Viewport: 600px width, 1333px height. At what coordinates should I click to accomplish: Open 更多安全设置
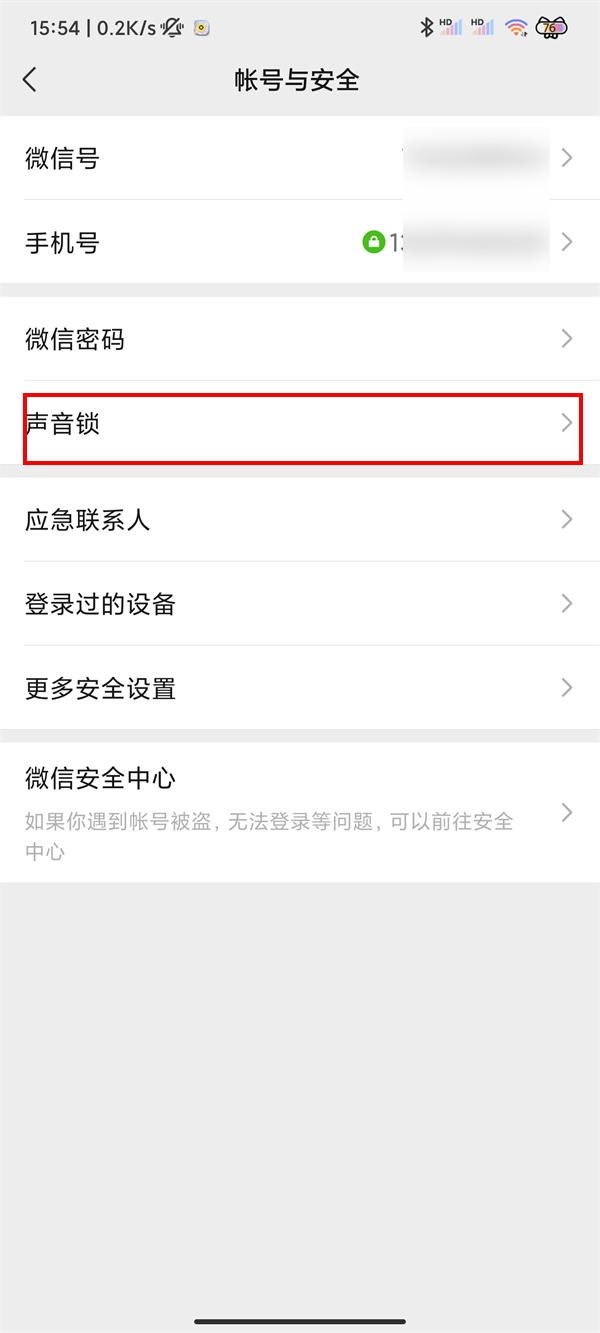point(300,688)
